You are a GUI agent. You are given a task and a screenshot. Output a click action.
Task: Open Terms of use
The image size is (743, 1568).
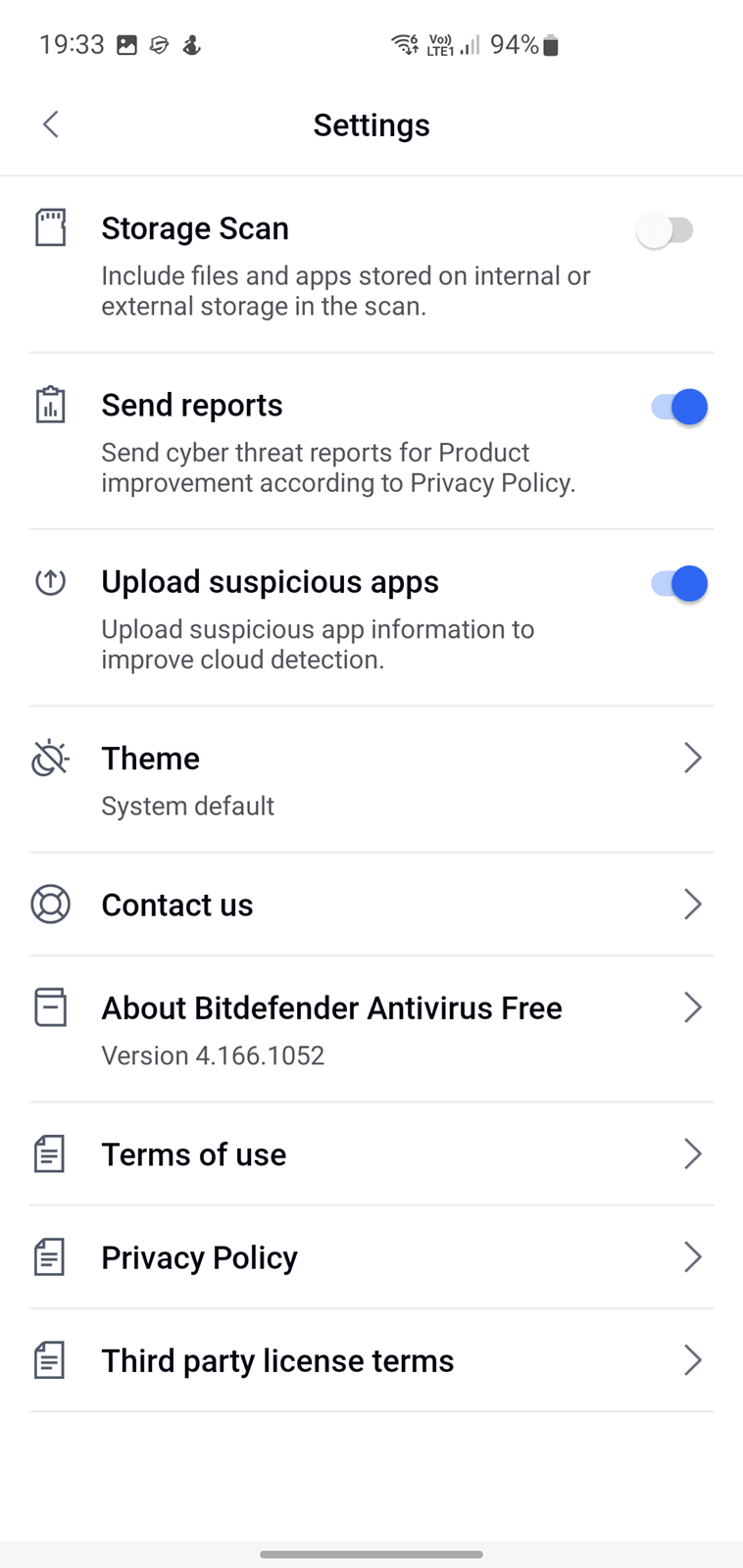click(x=371, y=1154)
